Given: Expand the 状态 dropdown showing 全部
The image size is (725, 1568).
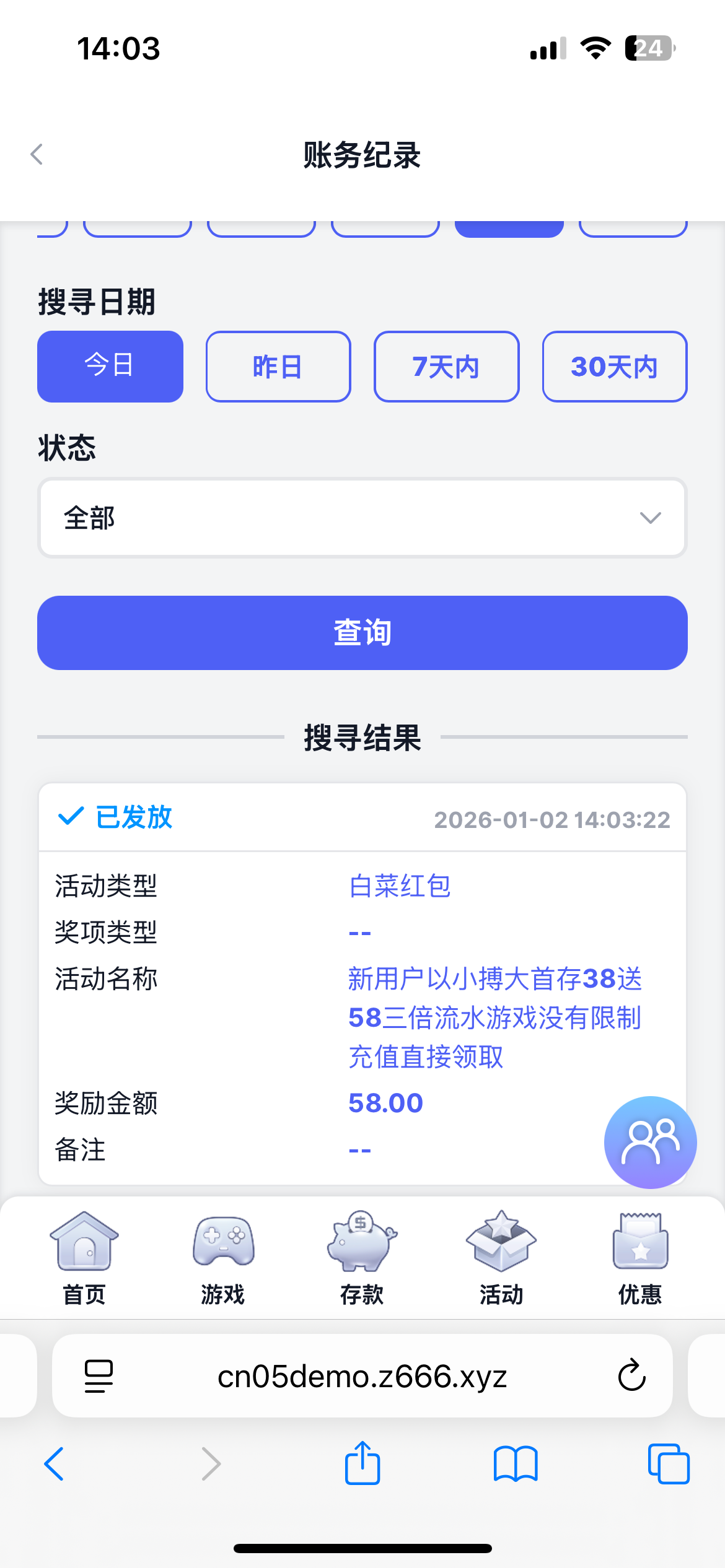Looking at the screenshot, I should click(362, 518).
